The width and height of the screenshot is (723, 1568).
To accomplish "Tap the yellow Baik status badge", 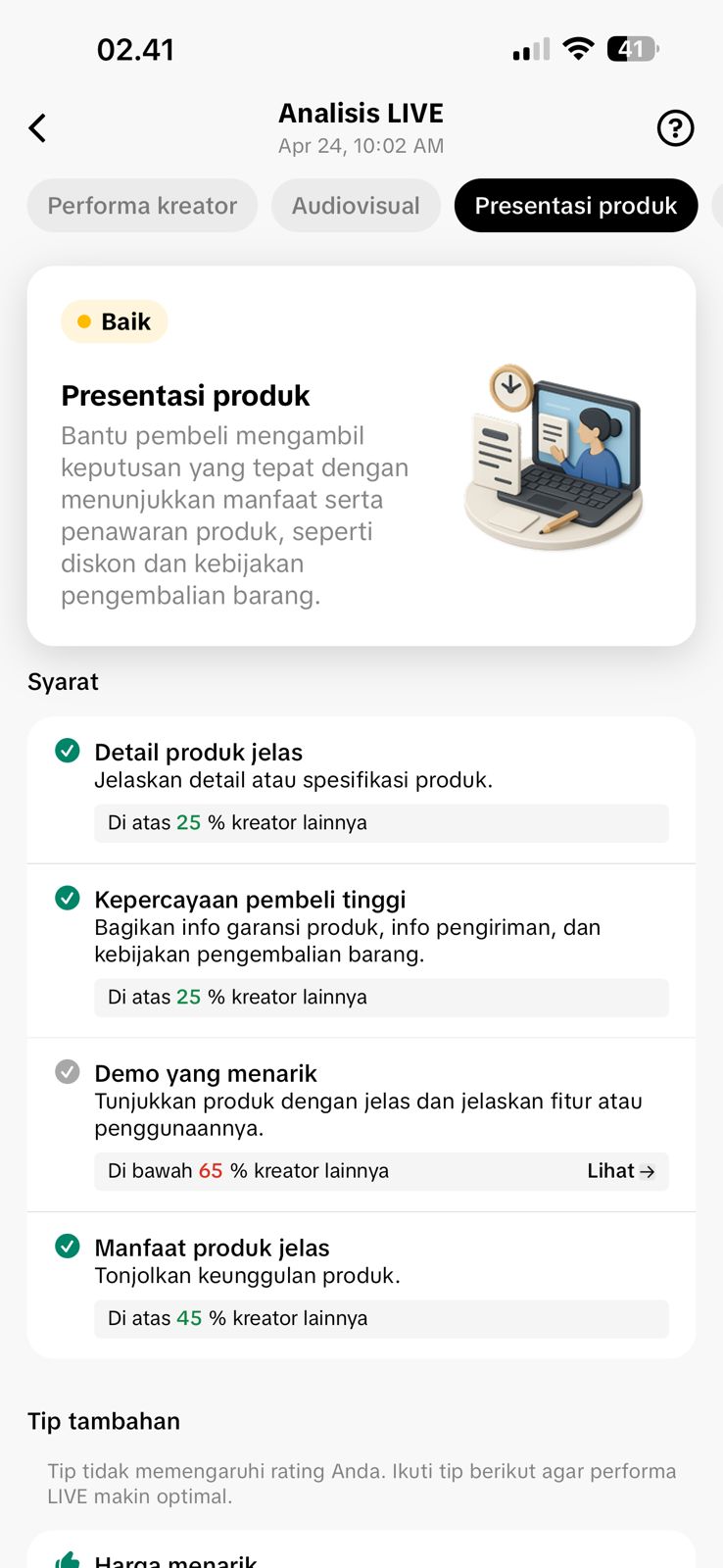I will click(x=114, y=320).
